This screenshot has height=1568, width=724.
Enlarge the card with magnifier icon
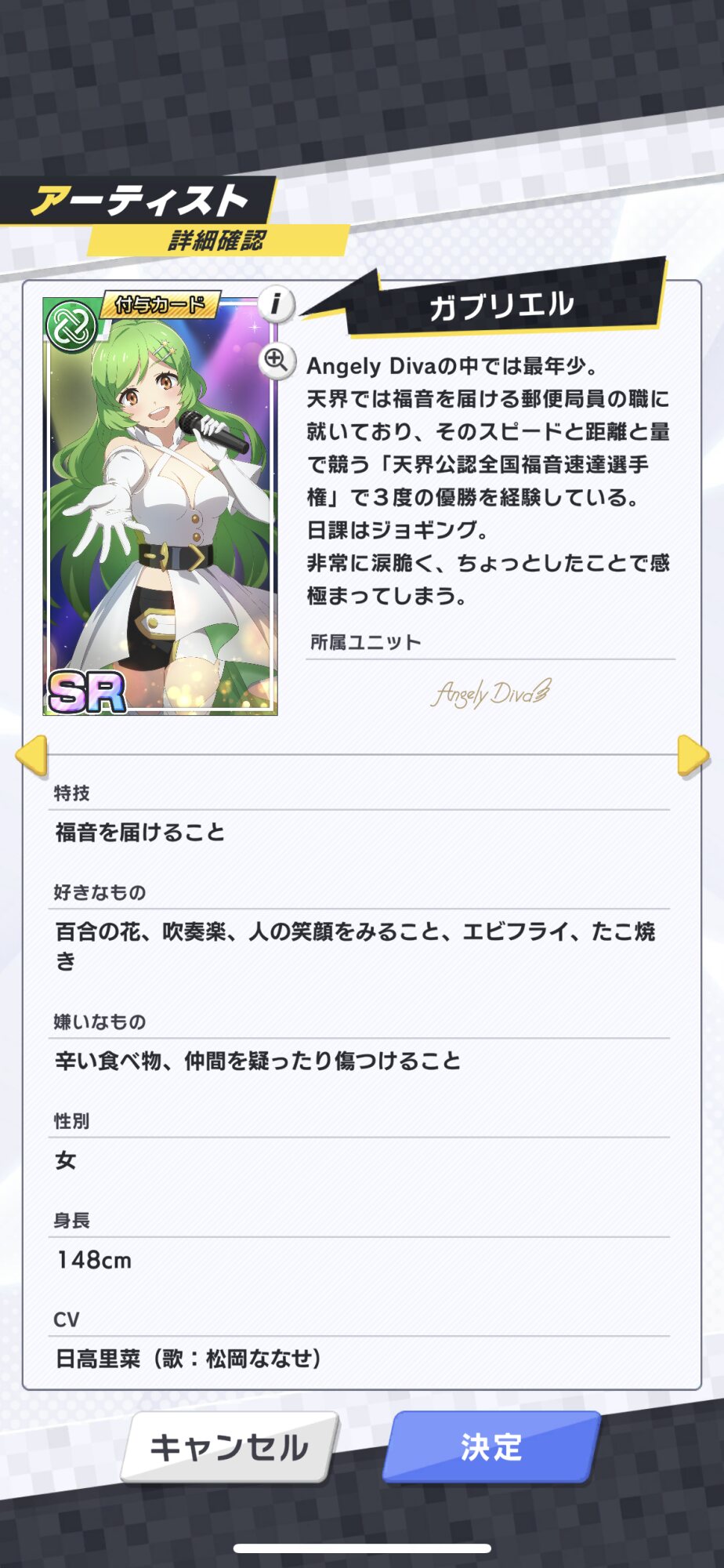click(x=276, y=361)
